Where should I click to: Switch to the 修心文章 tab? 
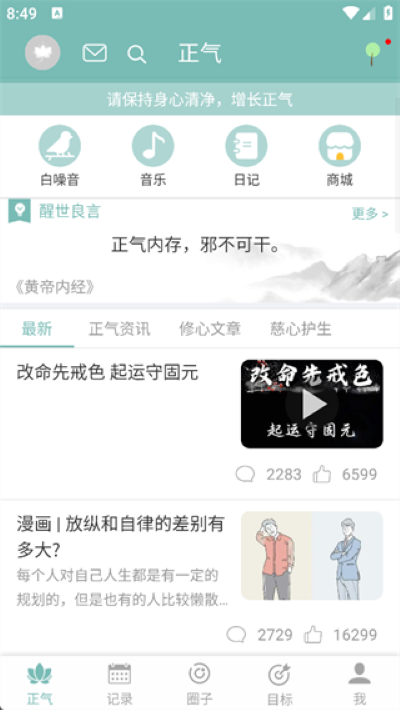click(210, 329)
